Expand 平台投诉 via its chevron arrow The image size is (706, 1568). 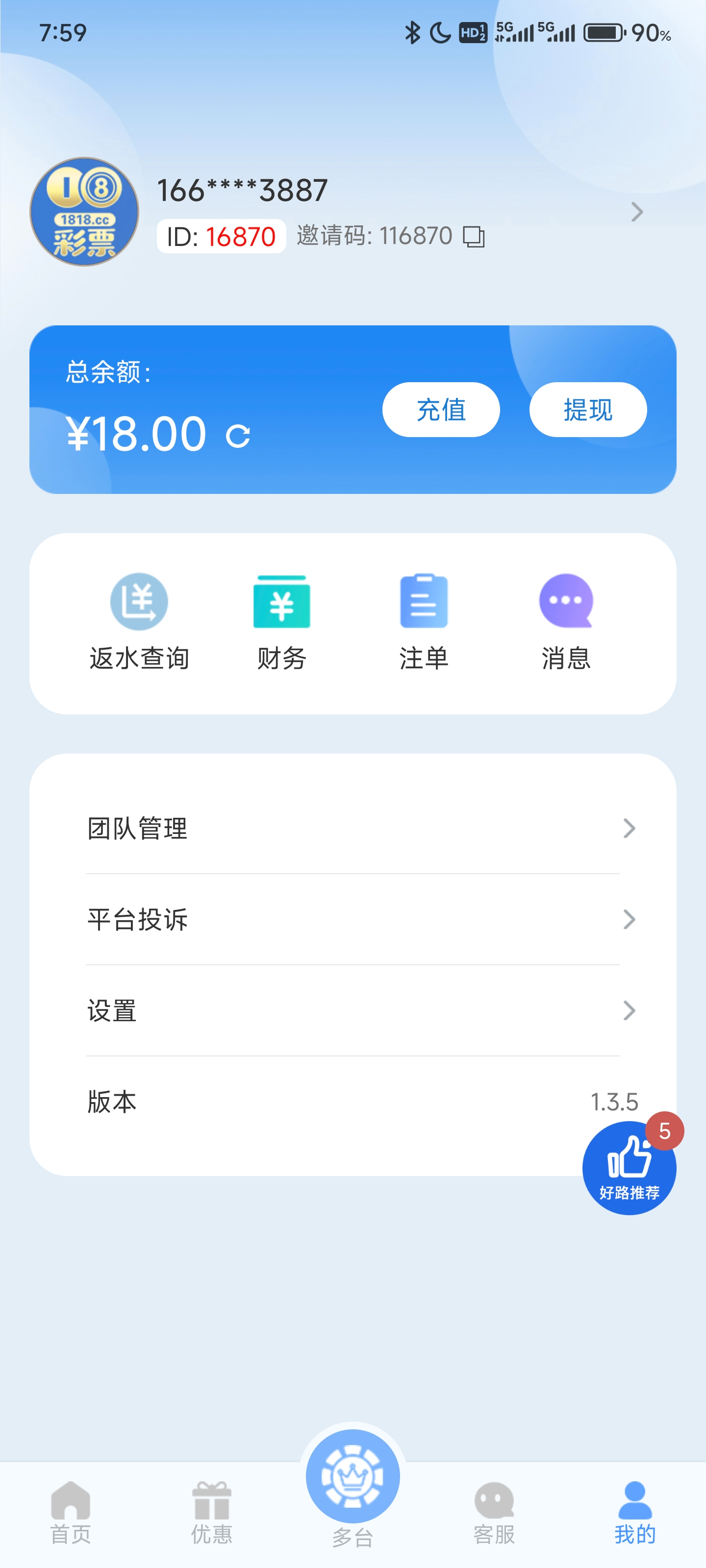[630, 920]
